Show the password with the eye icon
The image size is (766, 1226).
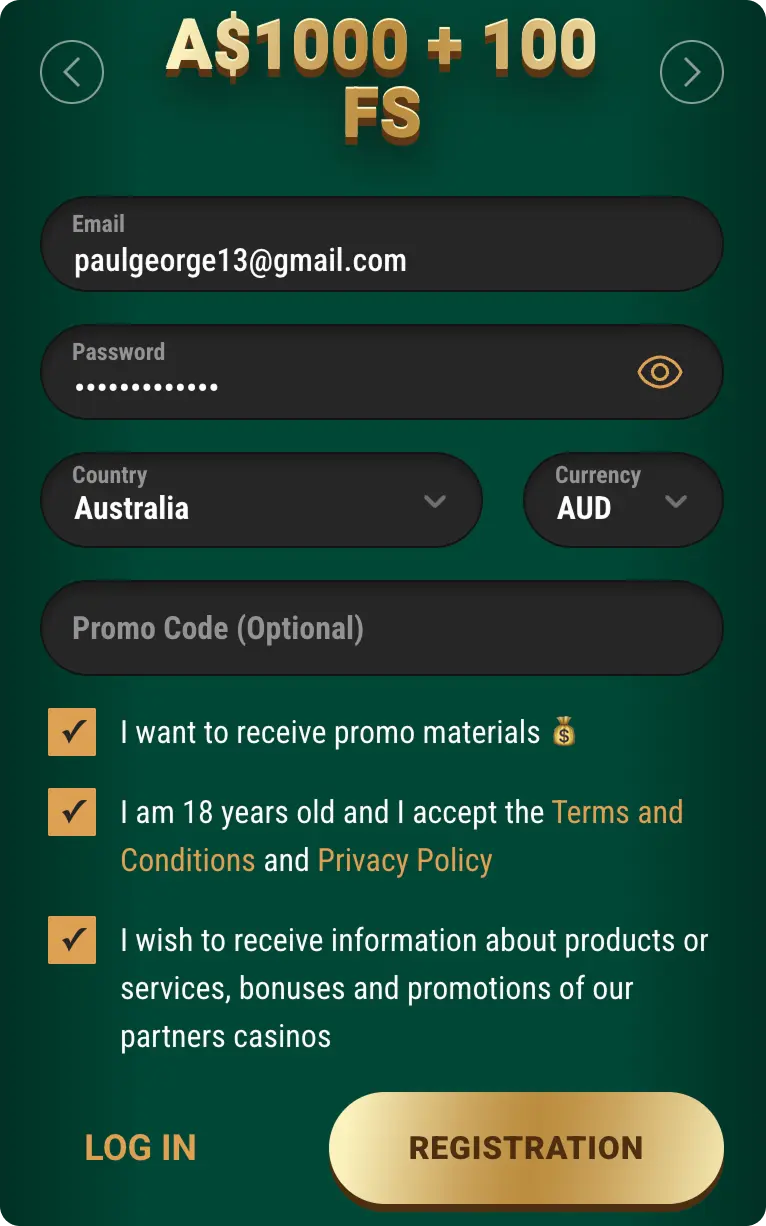point(660,373)
